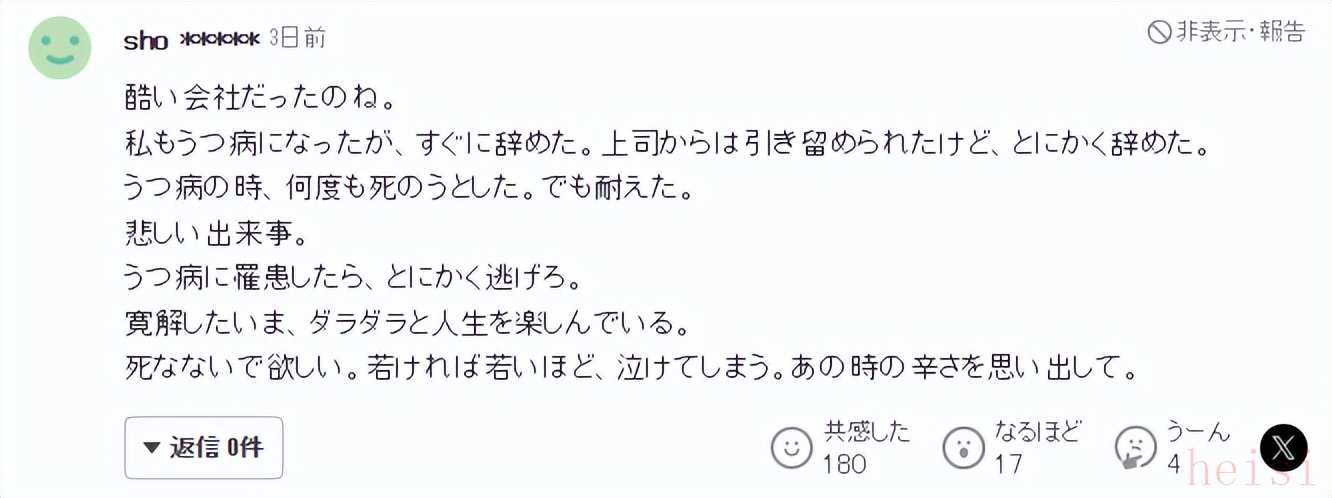Viewport: 1332px width, 498px height.
Task: Open sho's profile avatar
Action: tap(60, 47)
